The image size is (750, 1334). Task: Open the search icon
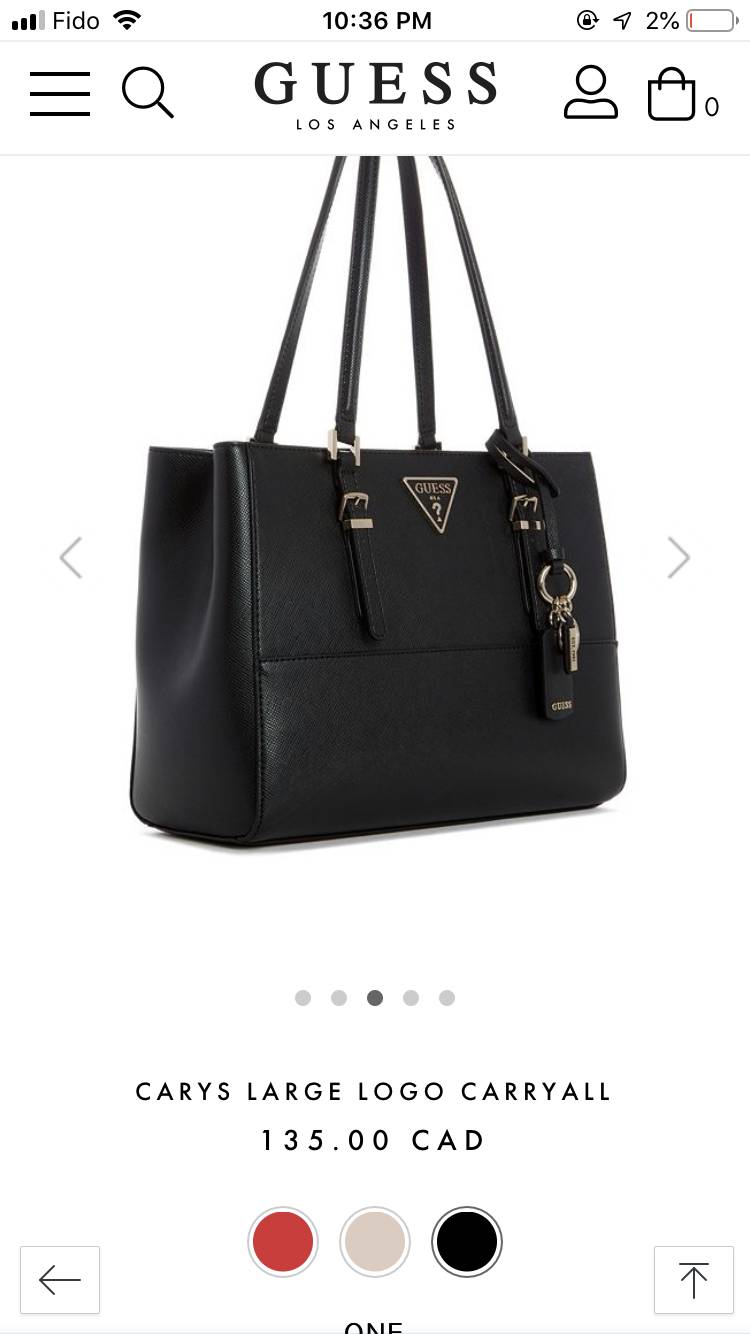[x=147, y=94]
